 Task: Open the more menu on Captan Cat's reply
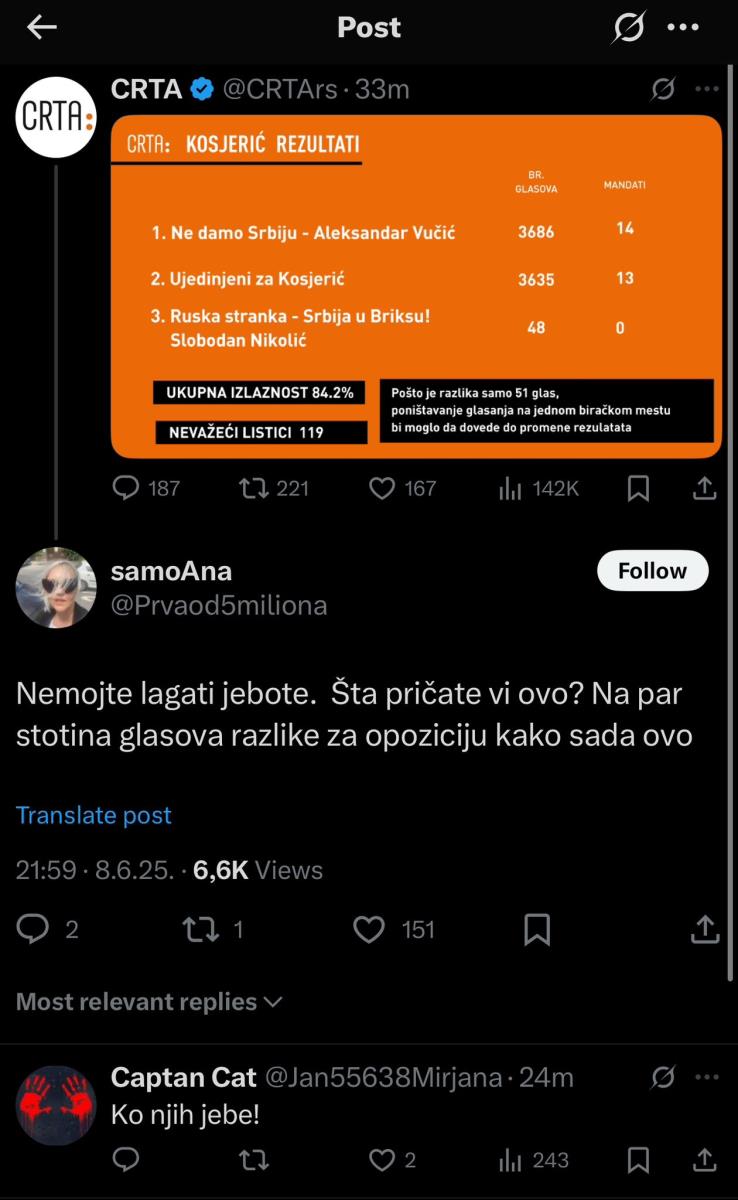point(707,1077)
